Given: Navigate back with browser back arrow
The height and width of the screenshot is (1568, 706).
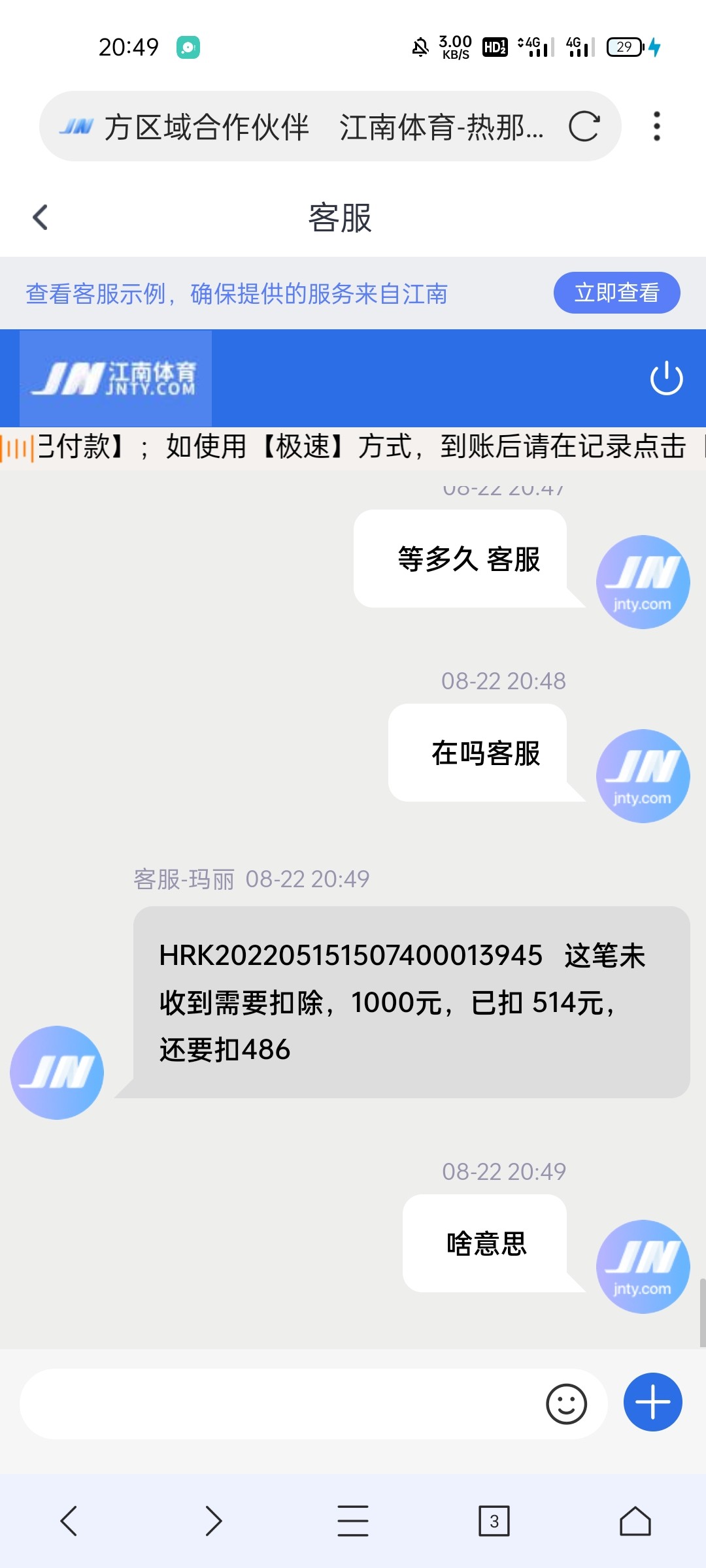Looking at the screenshot, I should (69, 1521).
